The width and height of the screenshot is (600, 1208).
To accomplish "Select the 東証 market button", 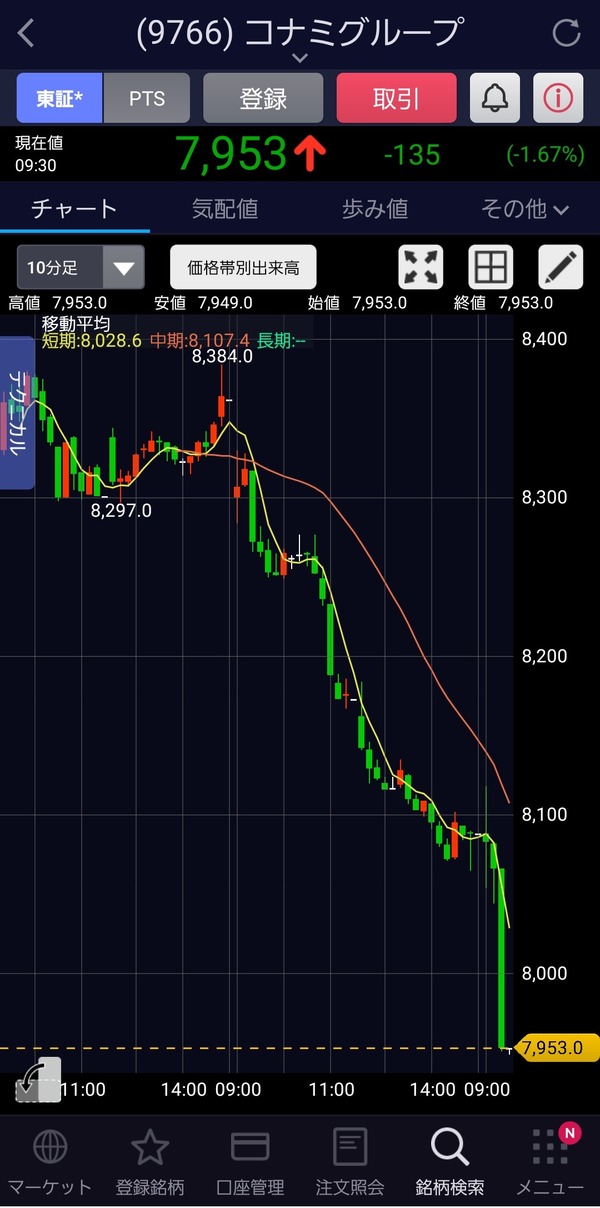I will point(60,98).
